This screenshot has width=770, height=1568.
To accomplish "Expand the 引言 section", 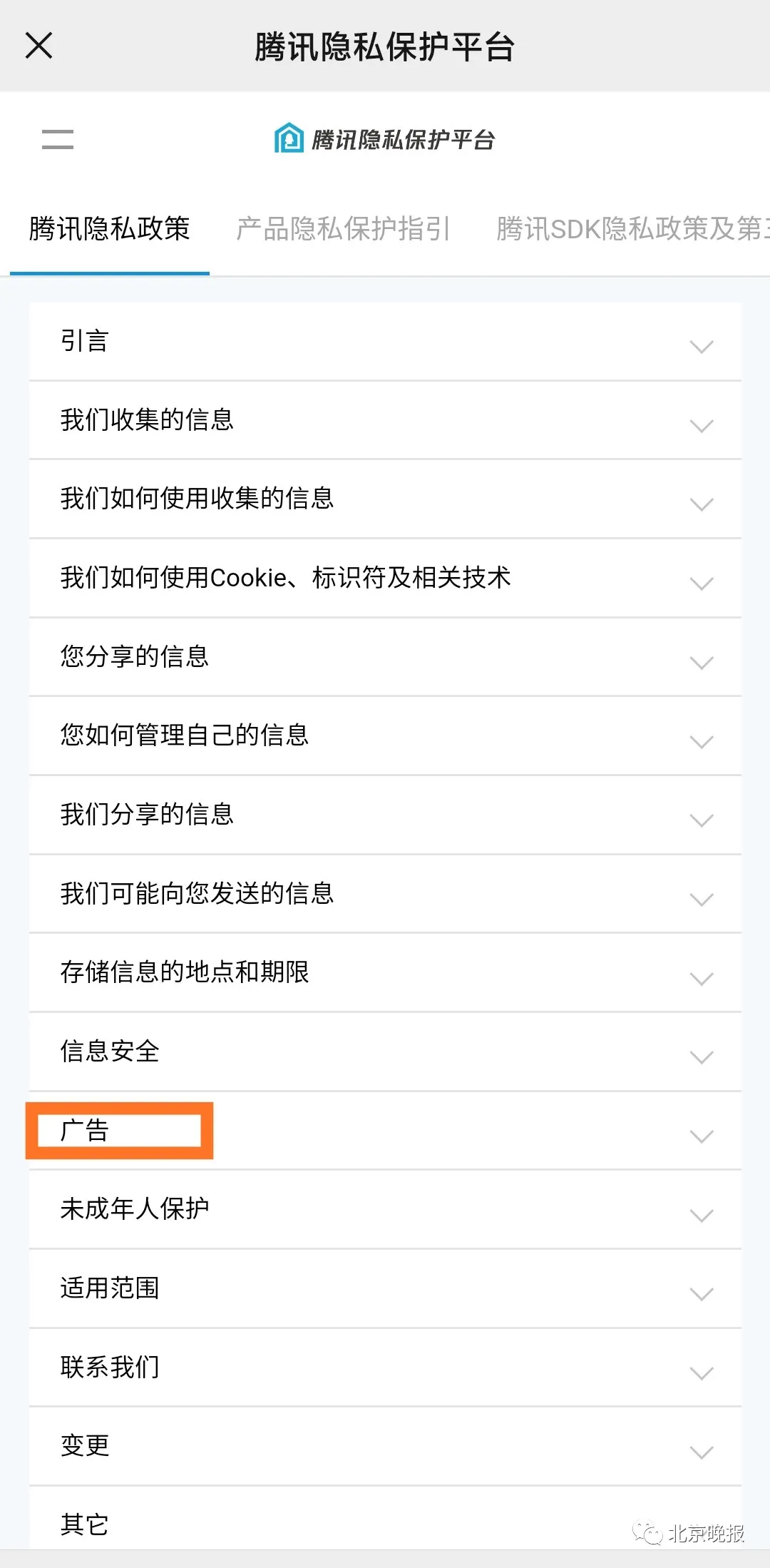I will click(x=385, y=342).
